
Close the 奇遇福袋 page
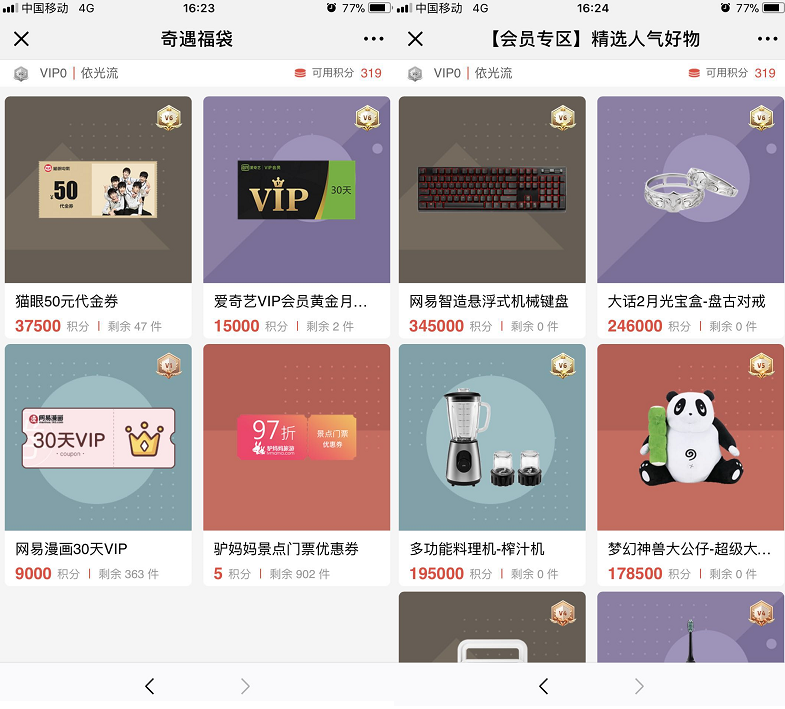tap(21, 39)
